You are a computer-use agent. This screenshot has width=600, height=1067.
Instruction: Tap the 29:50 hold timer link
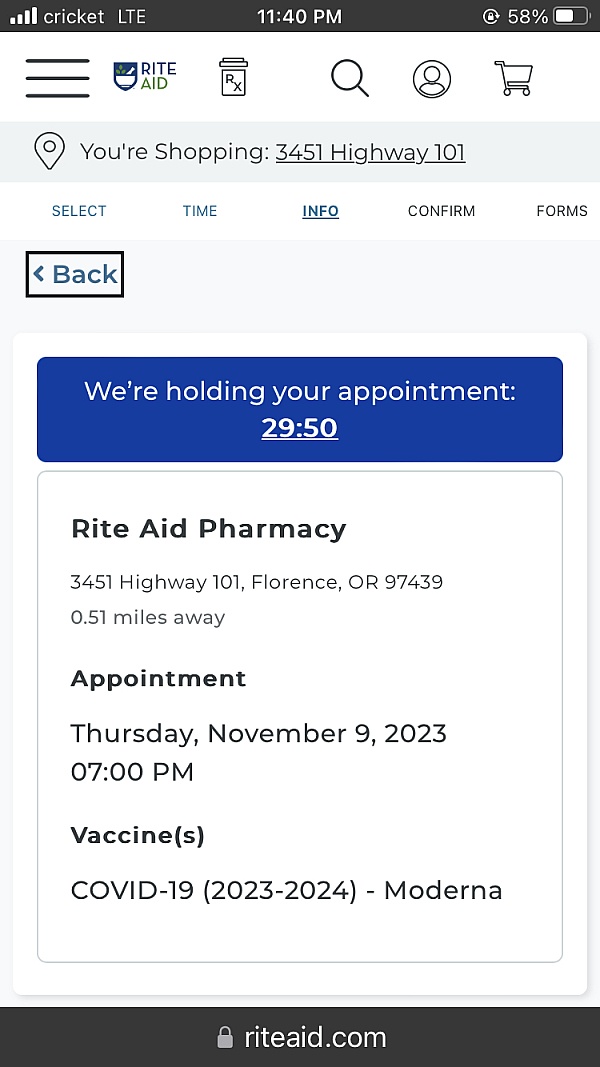coord(299,427)
